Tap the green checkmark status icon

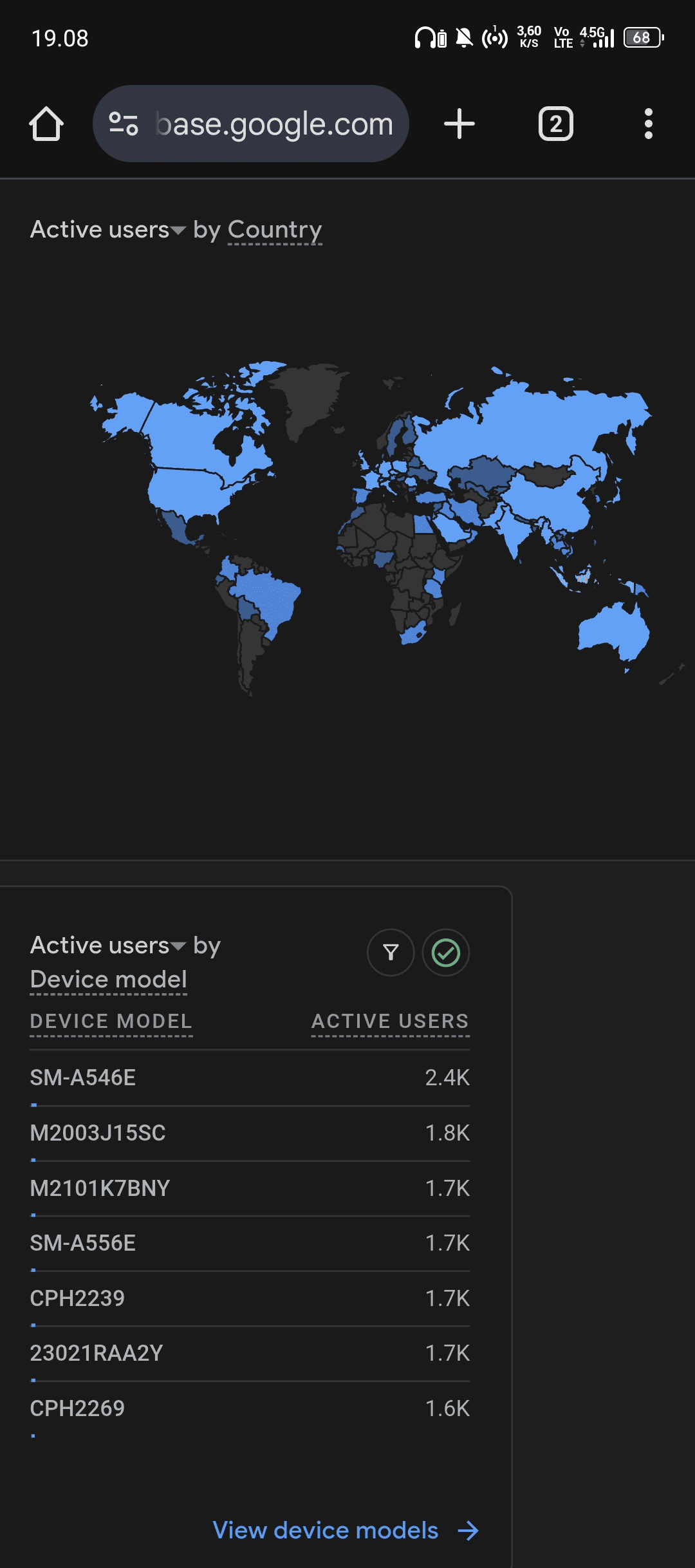[x=446, y=953]
